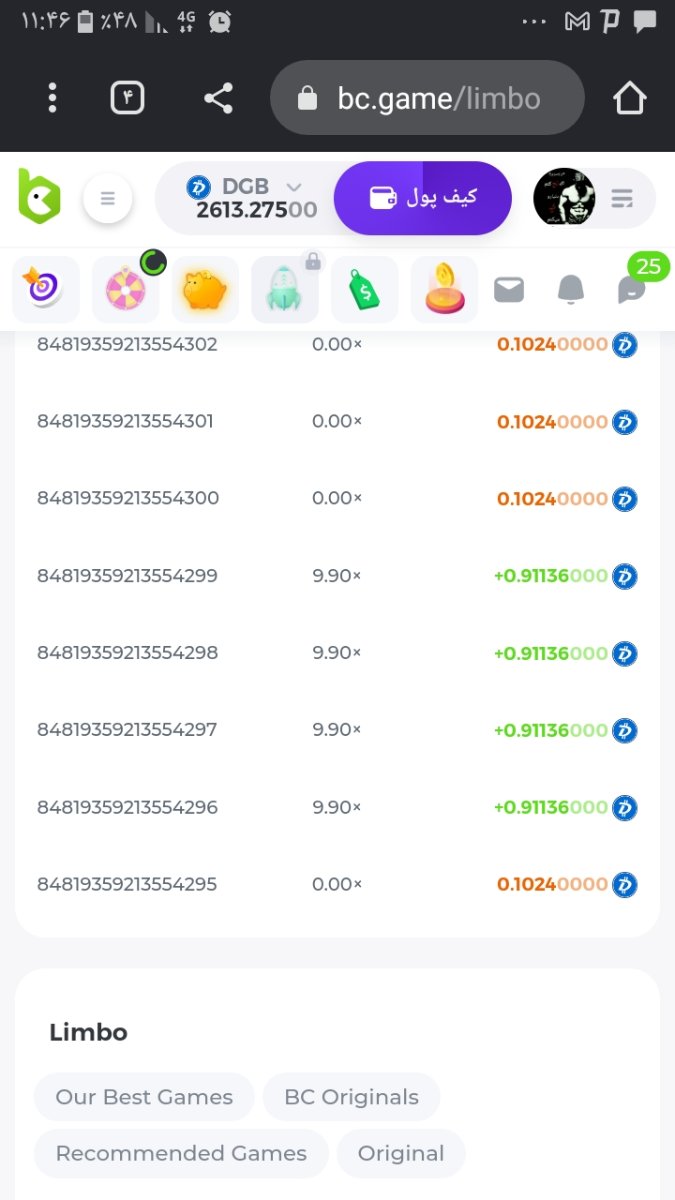Go to the browser home page
This screenshot has width=675, height=1200.
(629, 98)
